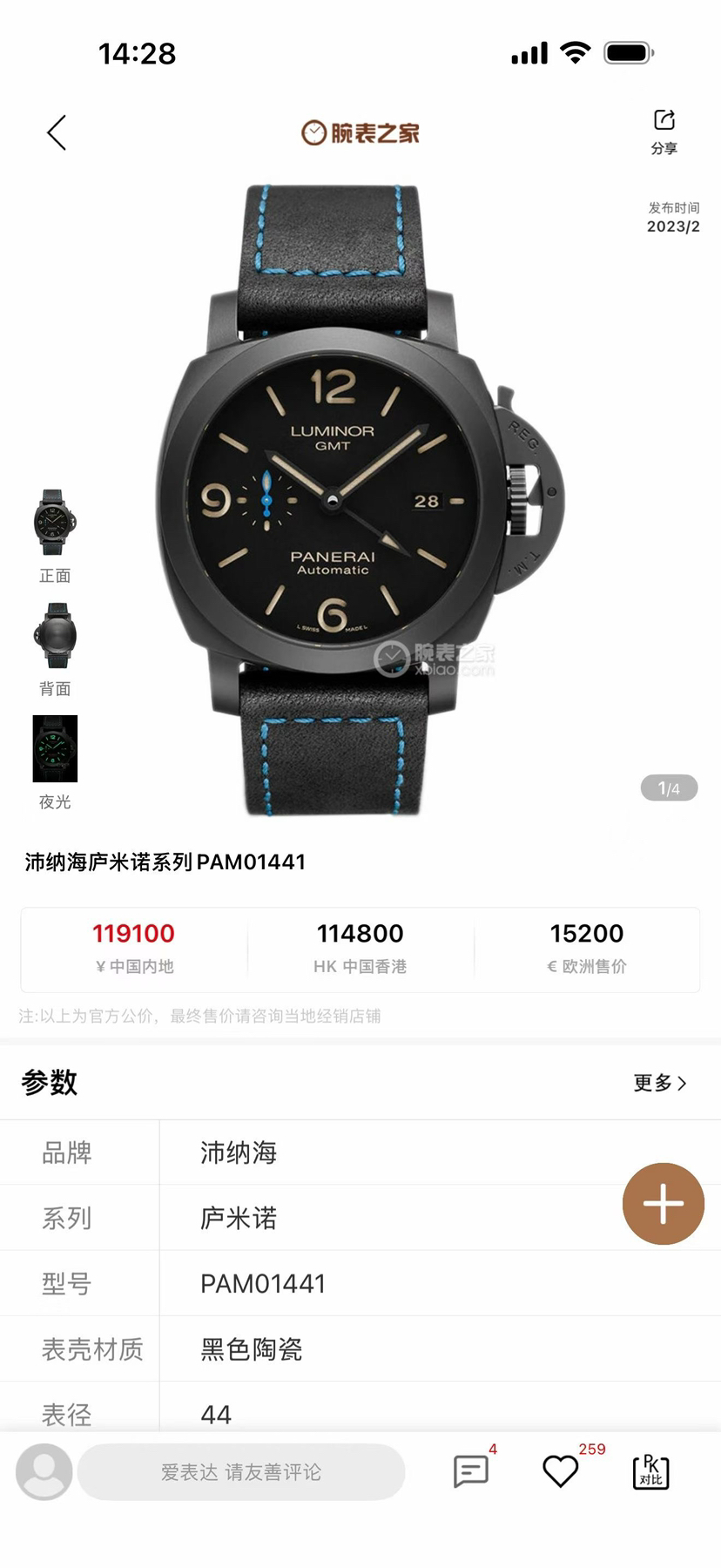This screenshot has width=721, height=1568.
Task: Tap the brown plus floating button
Action: tap(664, 1204)
